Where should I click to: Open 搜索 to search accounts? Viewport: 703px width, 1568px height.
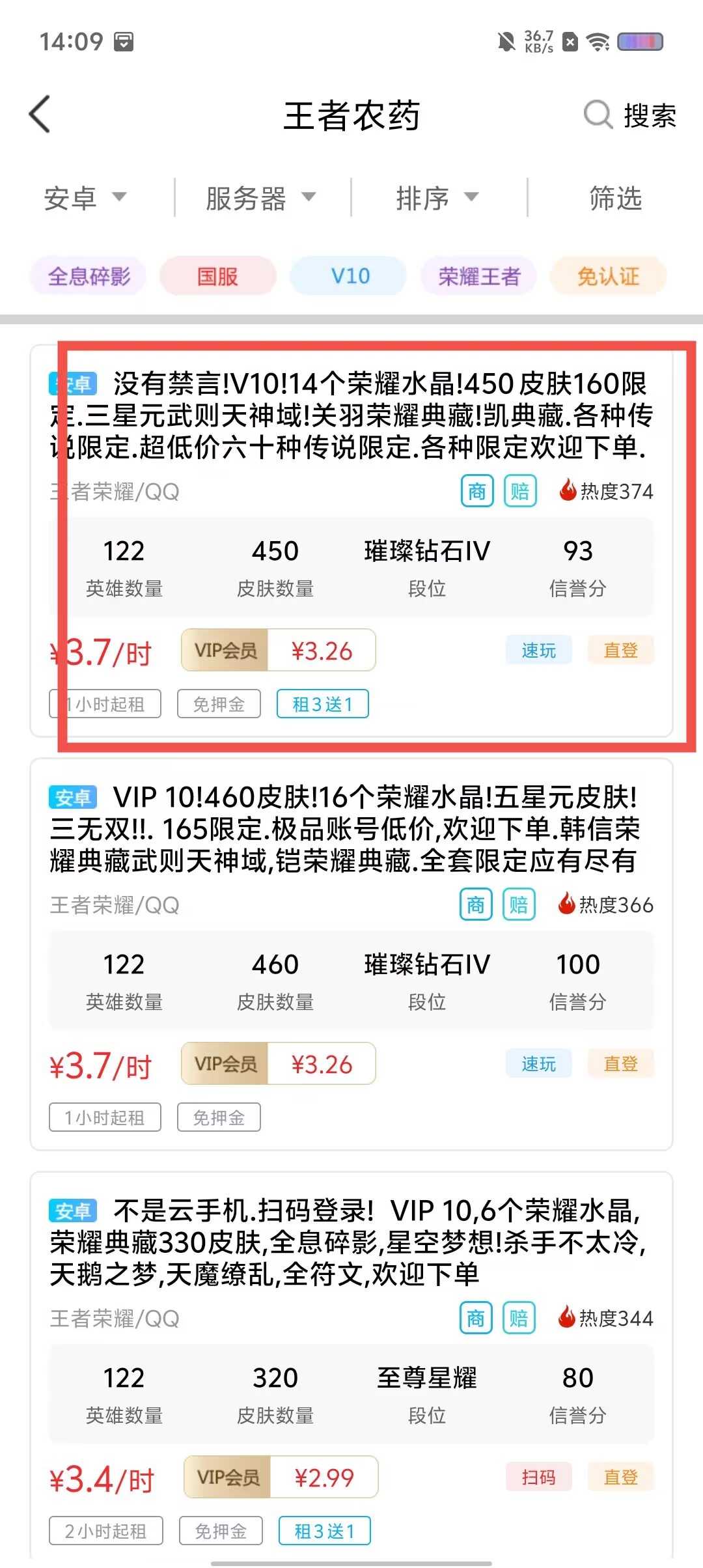click(630, 116)
